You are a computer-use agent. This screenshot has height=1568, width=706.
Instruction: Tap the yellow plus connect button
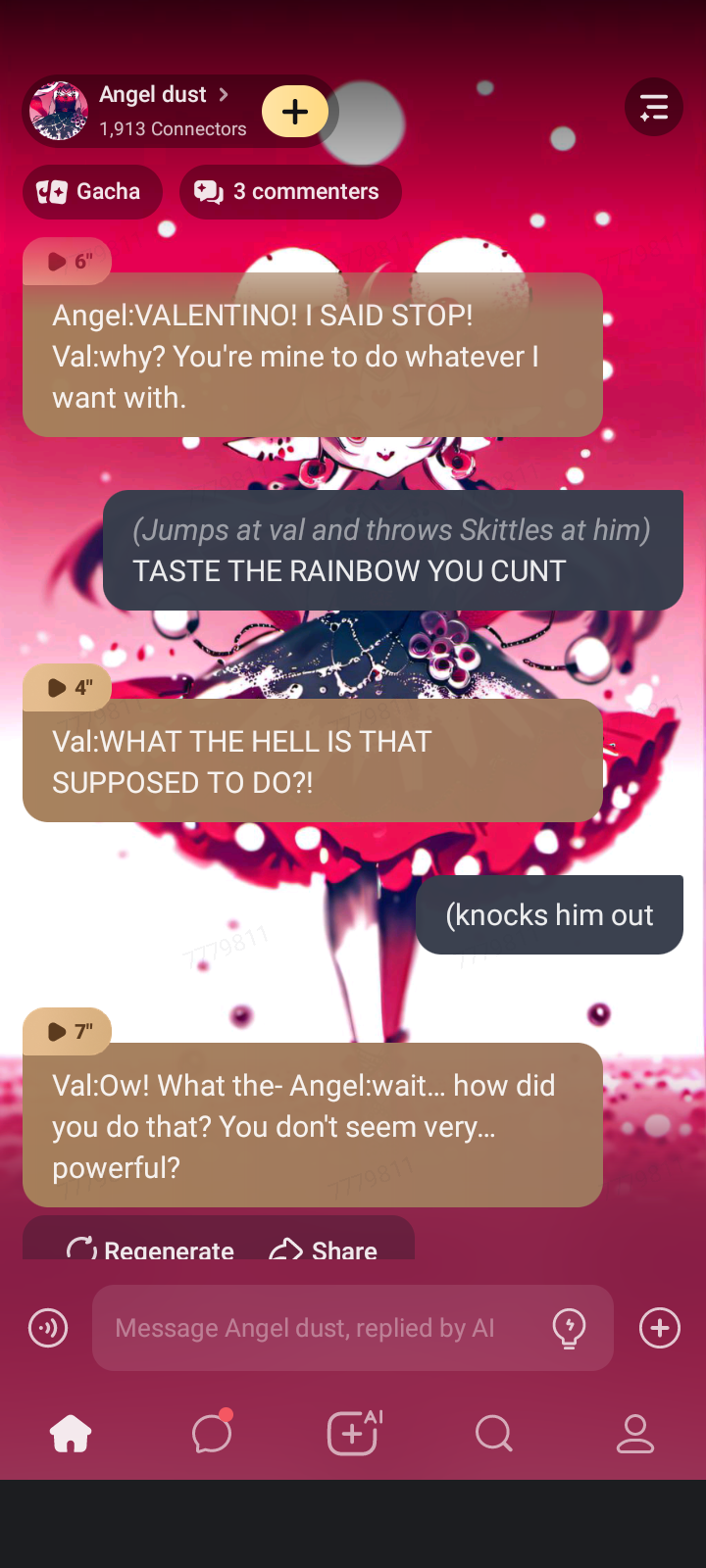pos(295,112)
